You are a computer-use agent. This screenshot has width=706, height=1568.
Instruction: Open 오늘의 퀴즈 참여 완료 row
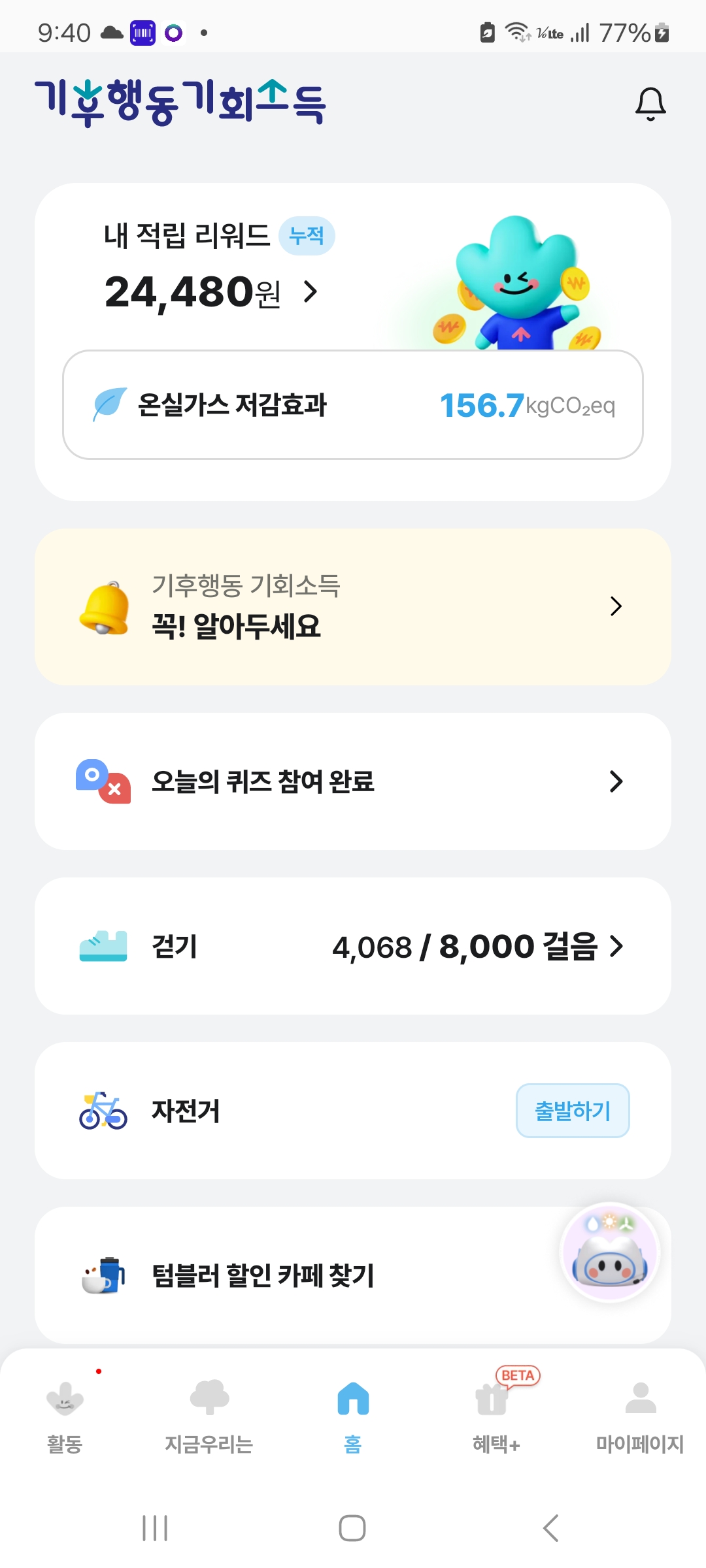(353, 781)
